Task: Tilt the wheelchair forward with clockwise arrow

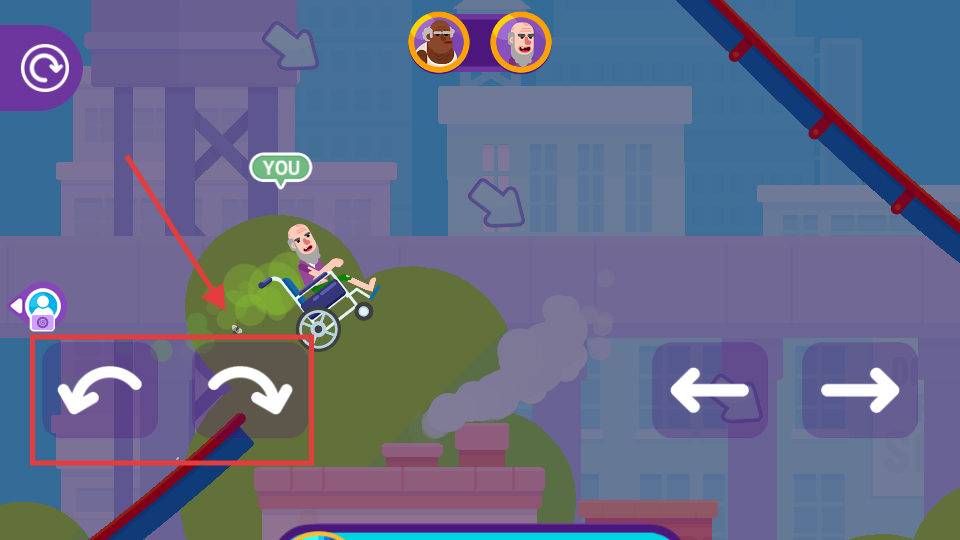Action: pos(250,391)
